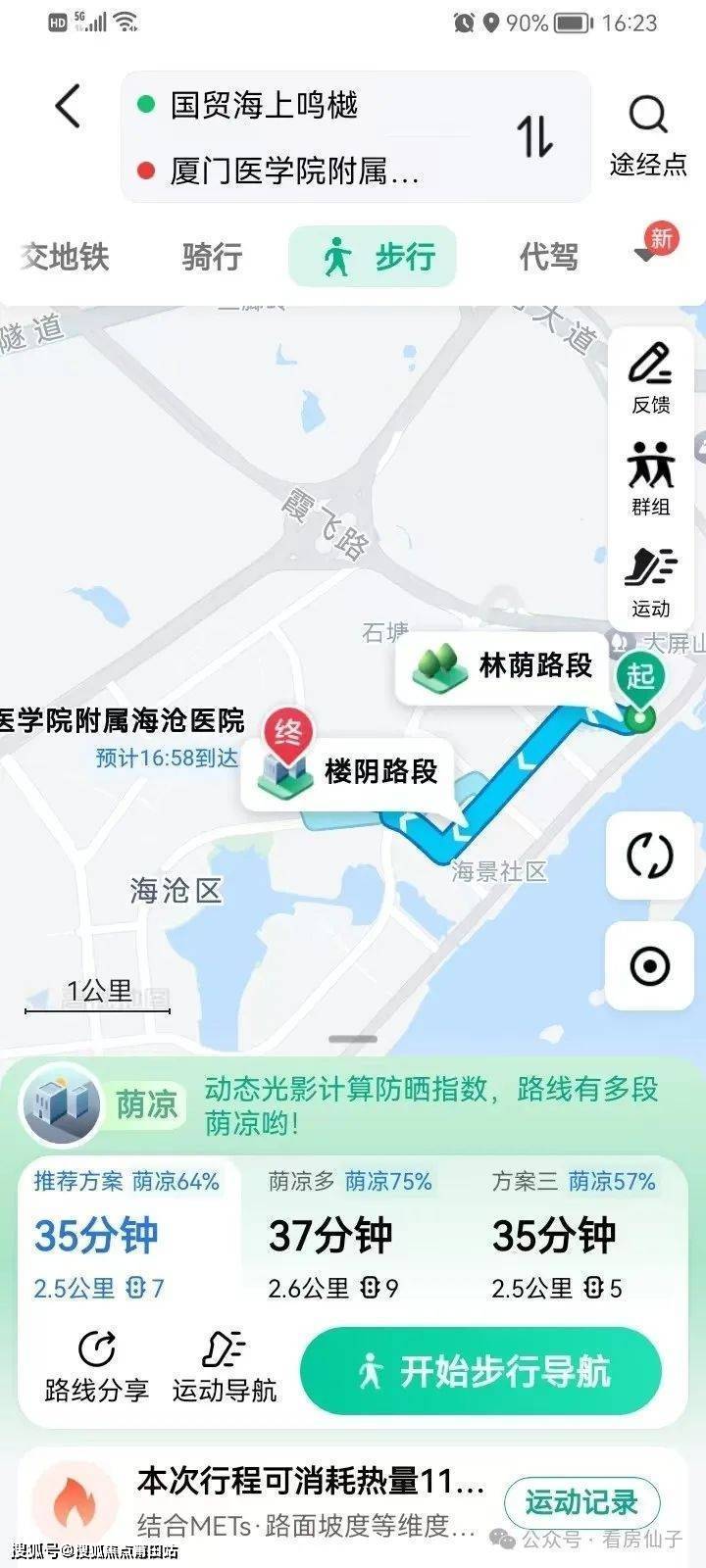This screenshot has width=706, height=1568.
Task: Switch to the 交地铁 tab
Action: (x=65, y=257)
